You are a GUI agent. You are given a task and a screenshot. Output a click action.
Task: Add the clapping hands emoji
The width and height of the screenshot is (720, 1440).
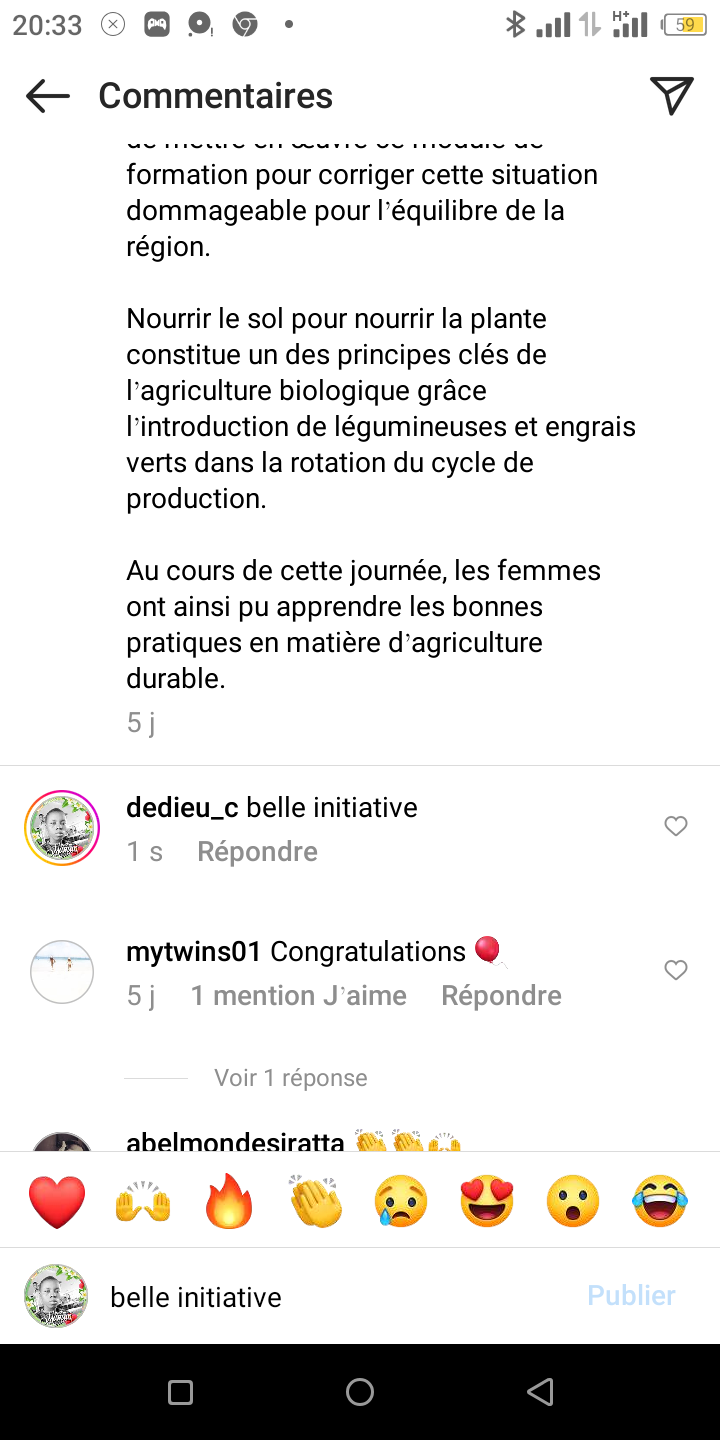click(315, 1201)
